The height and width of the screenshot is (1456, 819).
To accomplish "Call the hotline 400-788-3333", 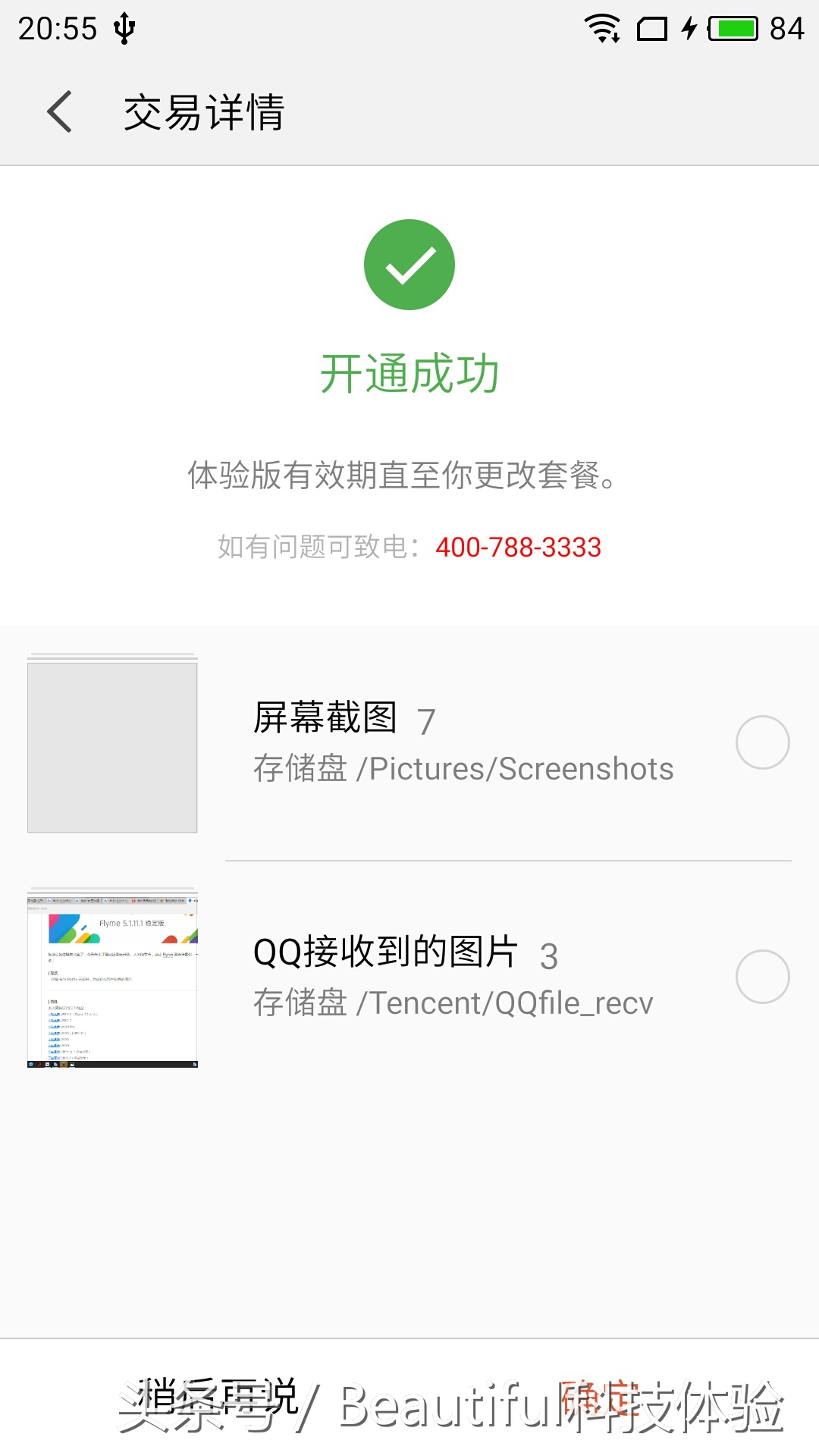I will [518, 548].
